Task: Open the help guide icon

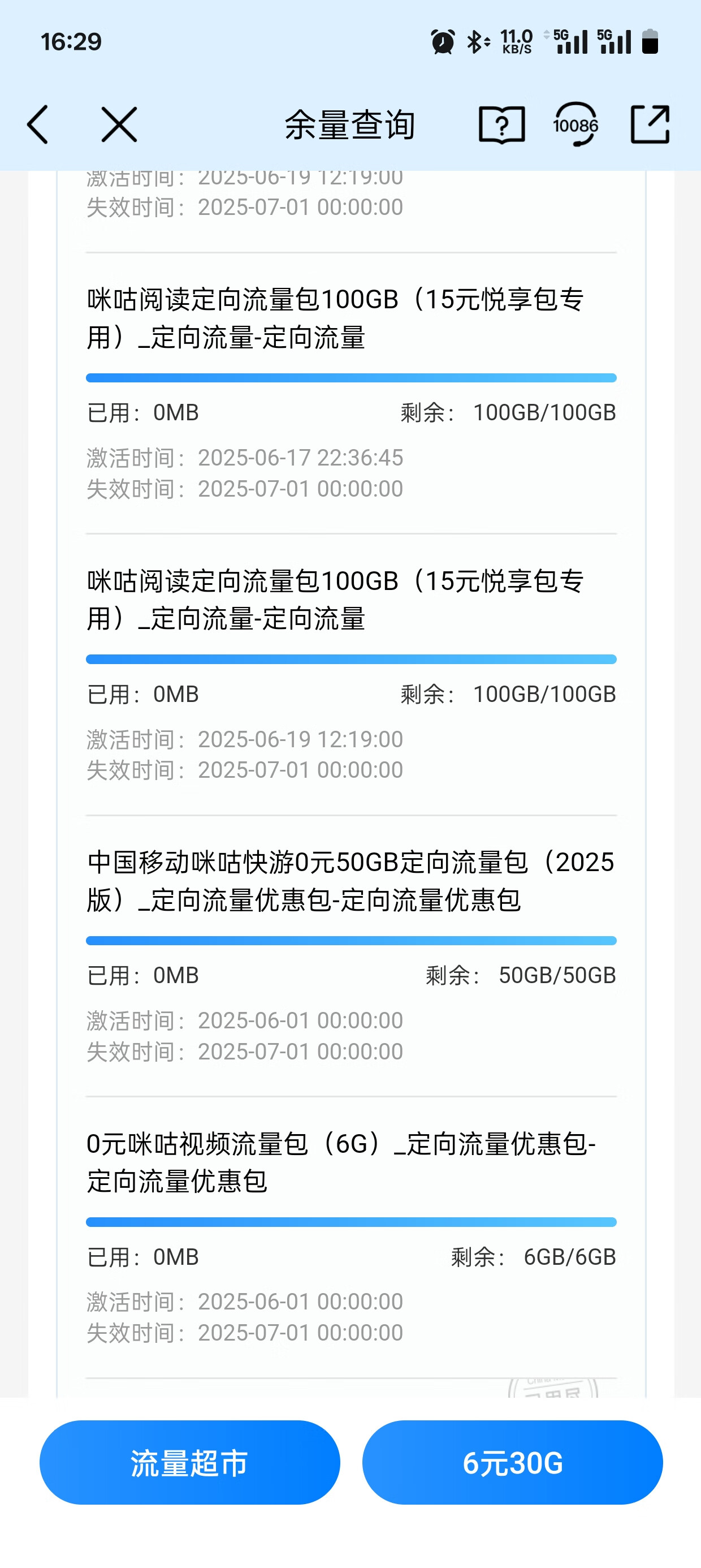Action: 502,125
